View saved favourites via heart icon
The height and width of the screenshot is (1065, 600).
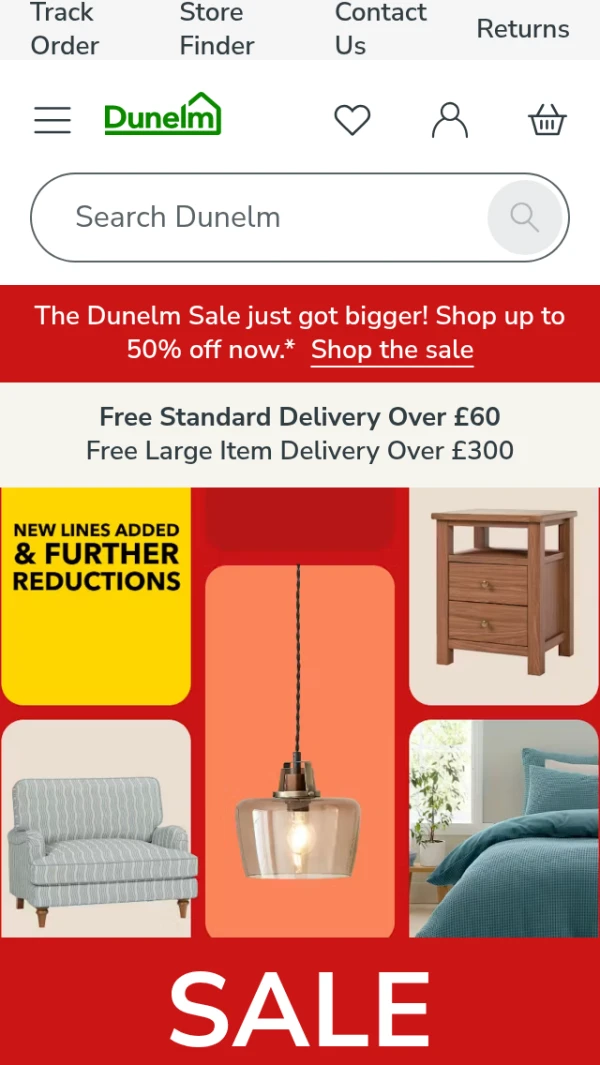(x=352, y=120)
